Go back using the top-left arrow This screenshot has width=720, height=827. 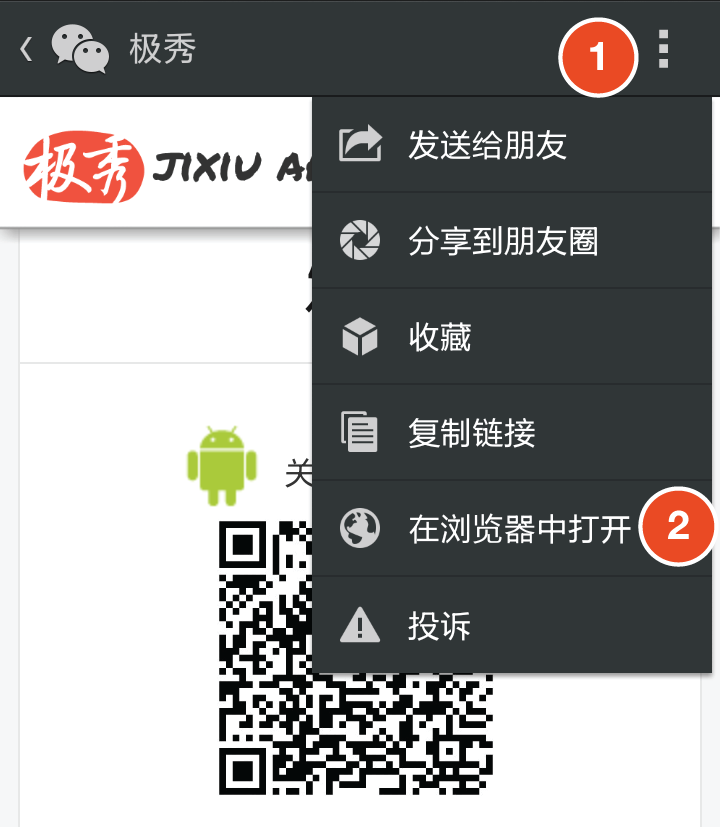pyautogui.click(x=26, y=48)
